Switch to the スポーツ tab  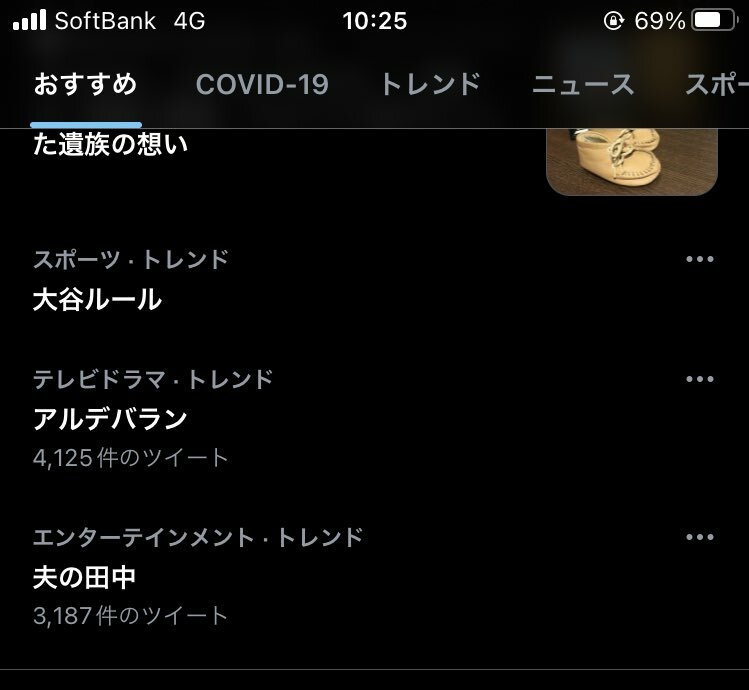click(x=716, y=85)
